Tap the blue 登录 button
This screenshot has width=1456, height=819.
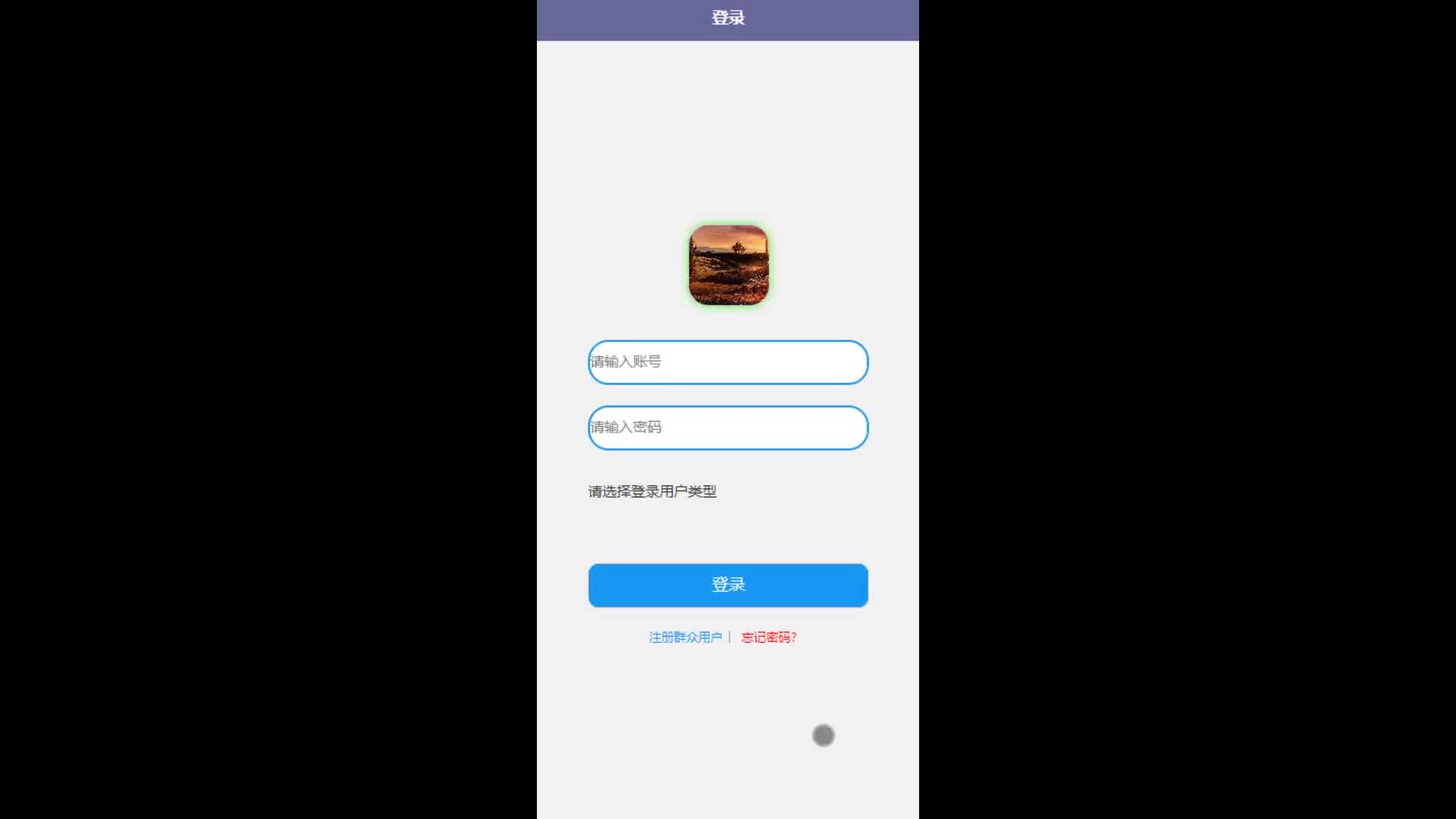point(728,585)
